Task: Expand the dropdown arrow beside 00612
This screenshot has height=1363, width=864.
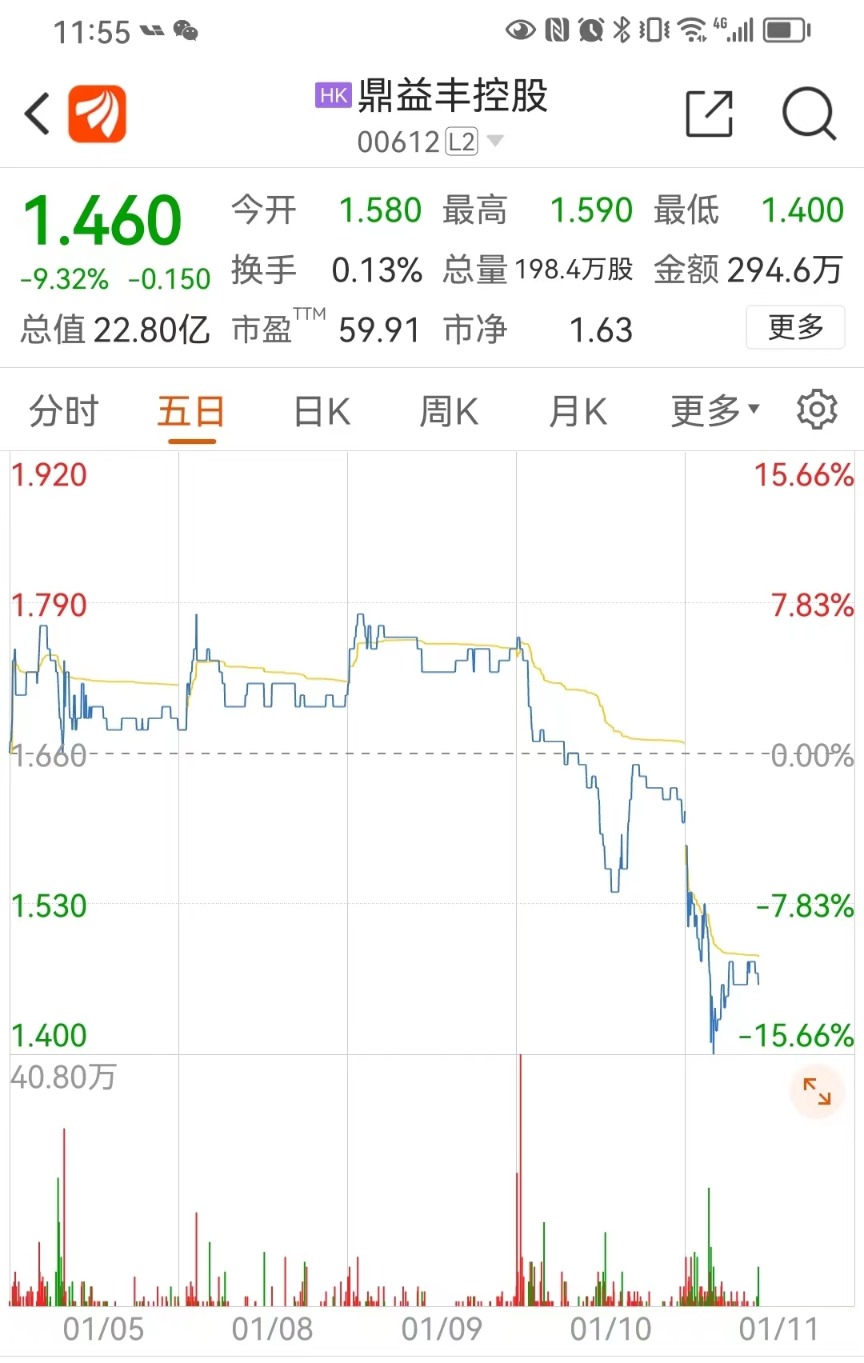Action: point(495,142)
